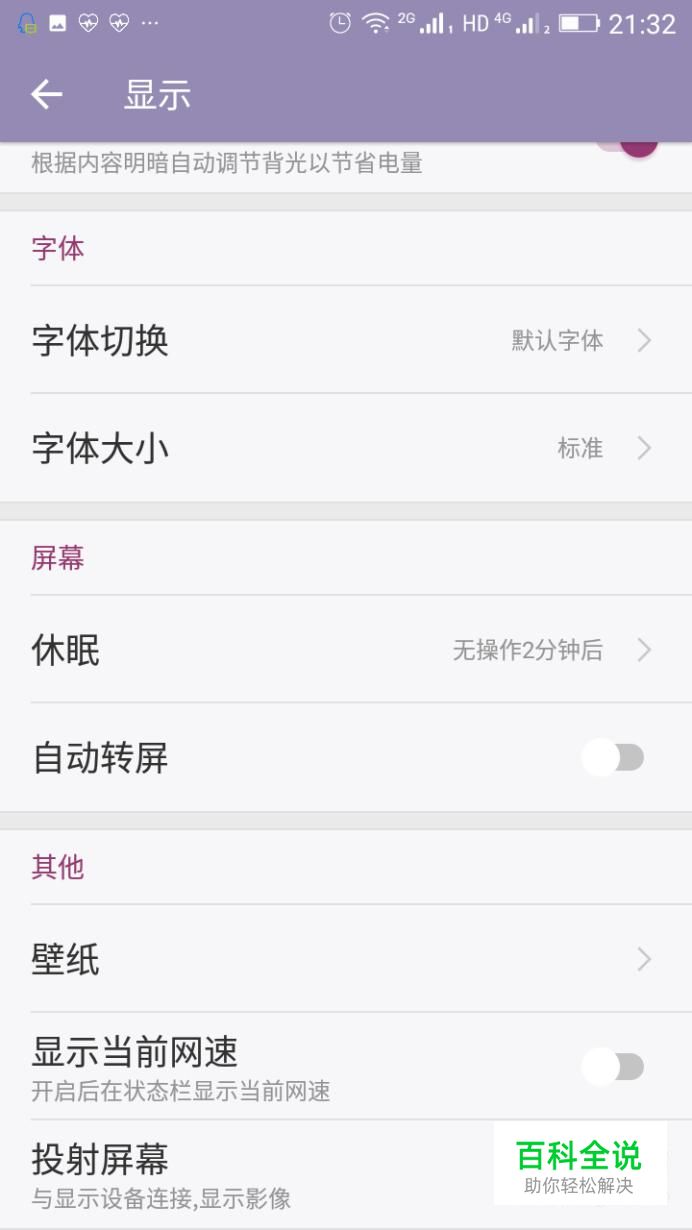
Task: Toggle the 自动转屏 switch
Action: pos(613,758)
